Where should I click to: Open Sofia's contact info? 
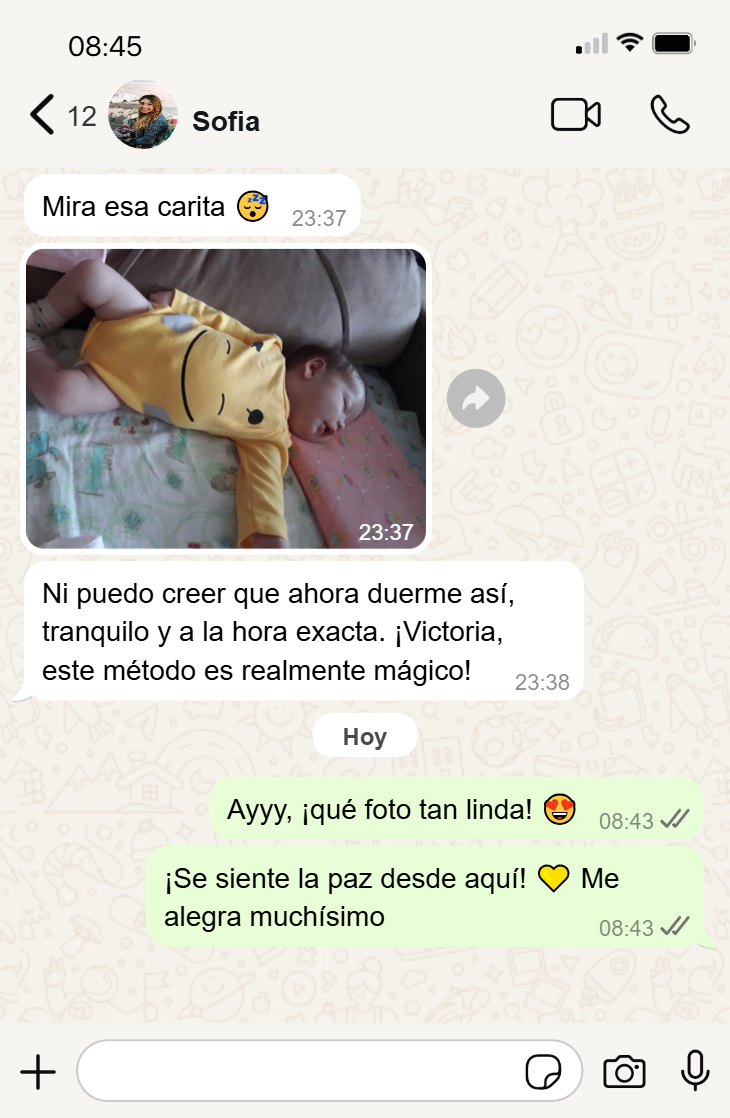(x=225, y=121)
